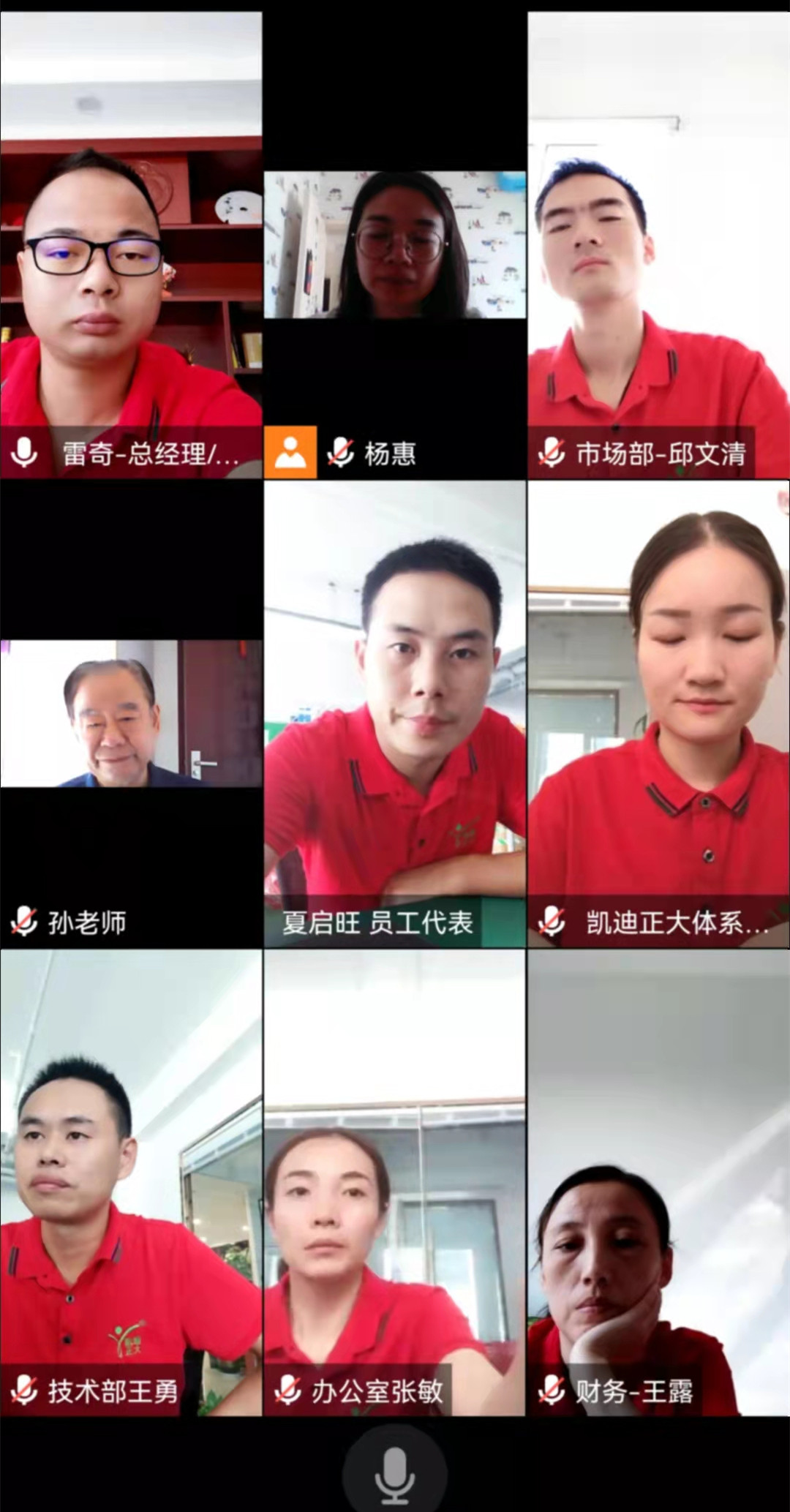This screenshot has height=1512, width=790.
Task: Select 孙老师's video tile
Action: coord(131,714)
